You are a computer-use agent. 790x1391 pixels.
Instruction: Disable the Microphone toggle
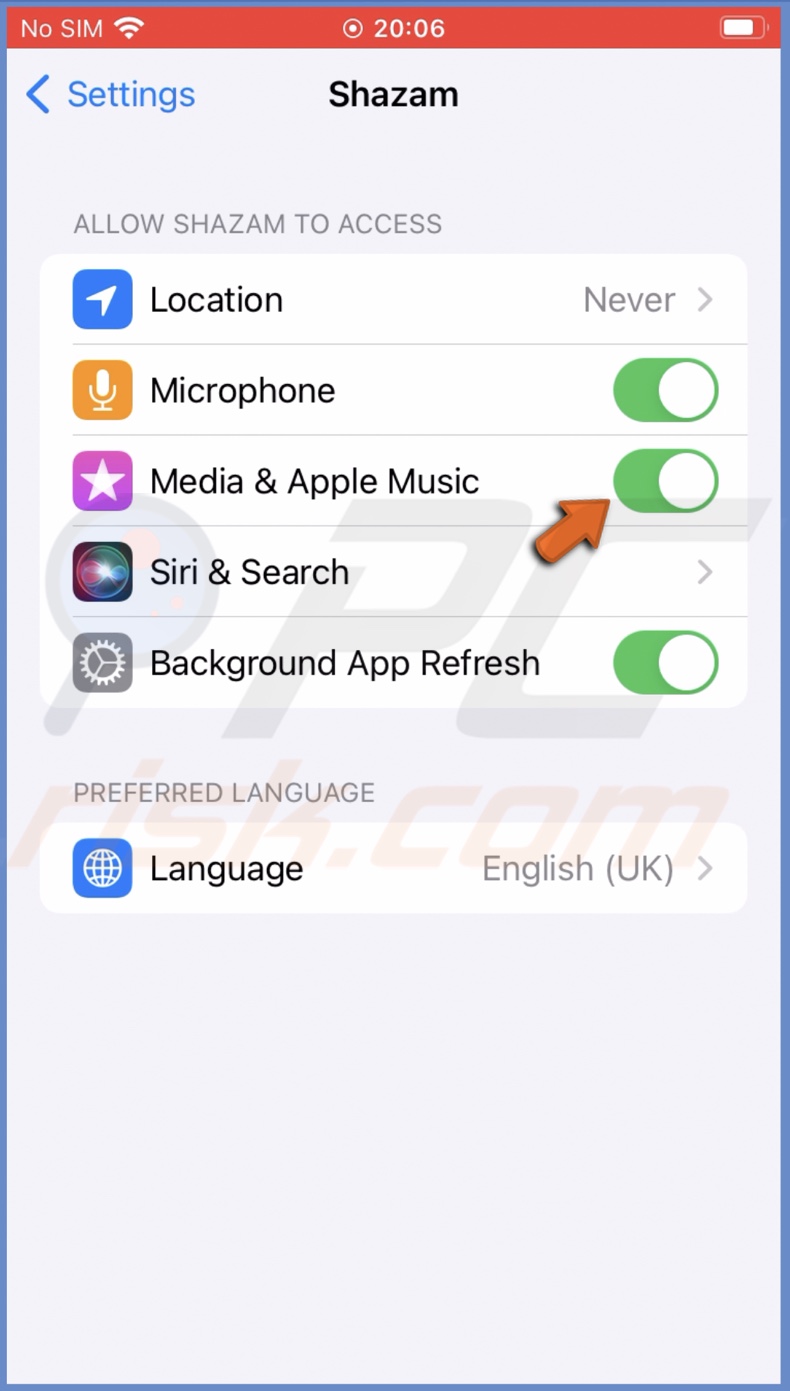665,390
